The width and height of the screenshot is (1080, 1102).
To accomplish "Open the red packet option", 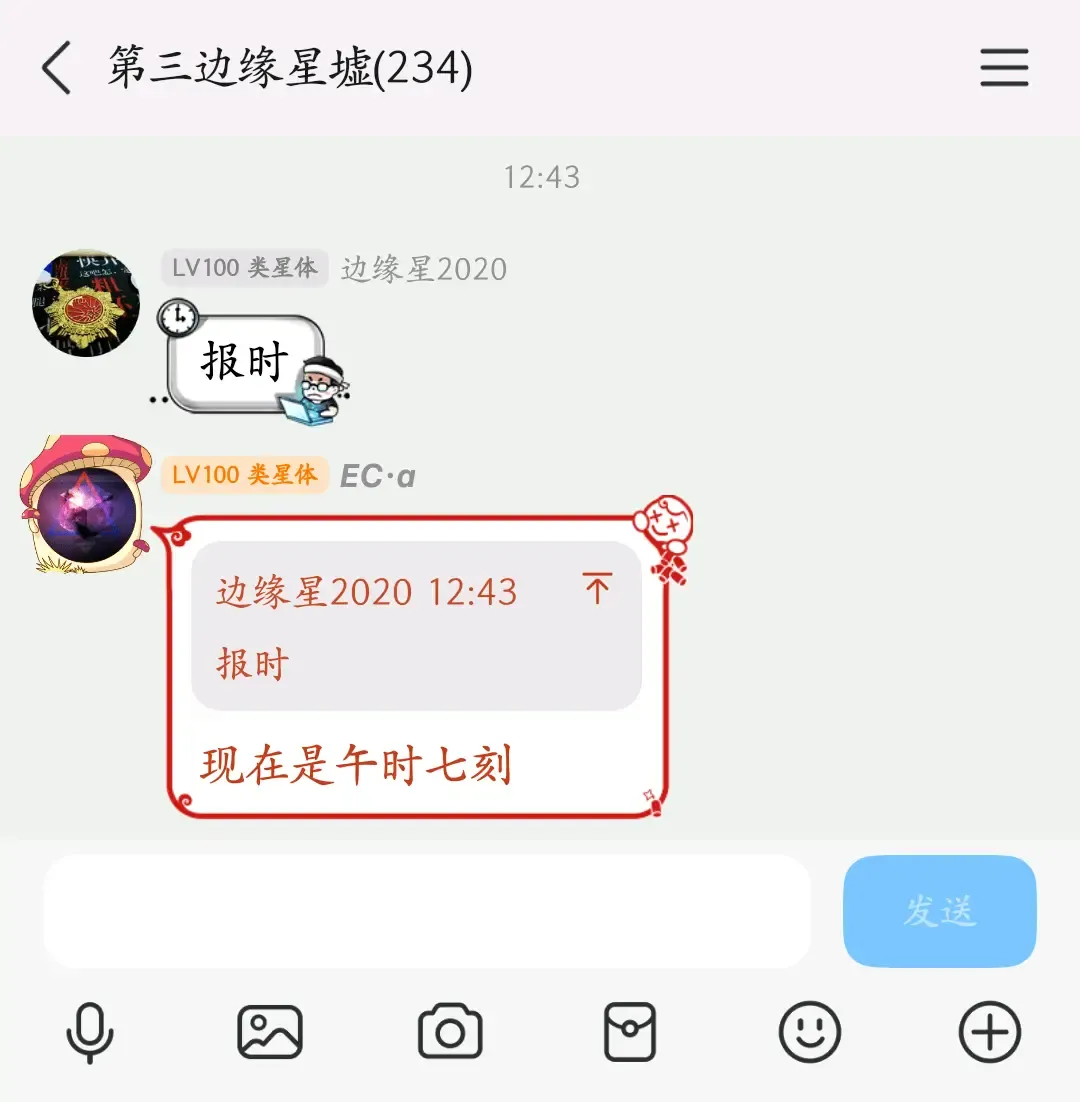I will [x=630, y=1032].
